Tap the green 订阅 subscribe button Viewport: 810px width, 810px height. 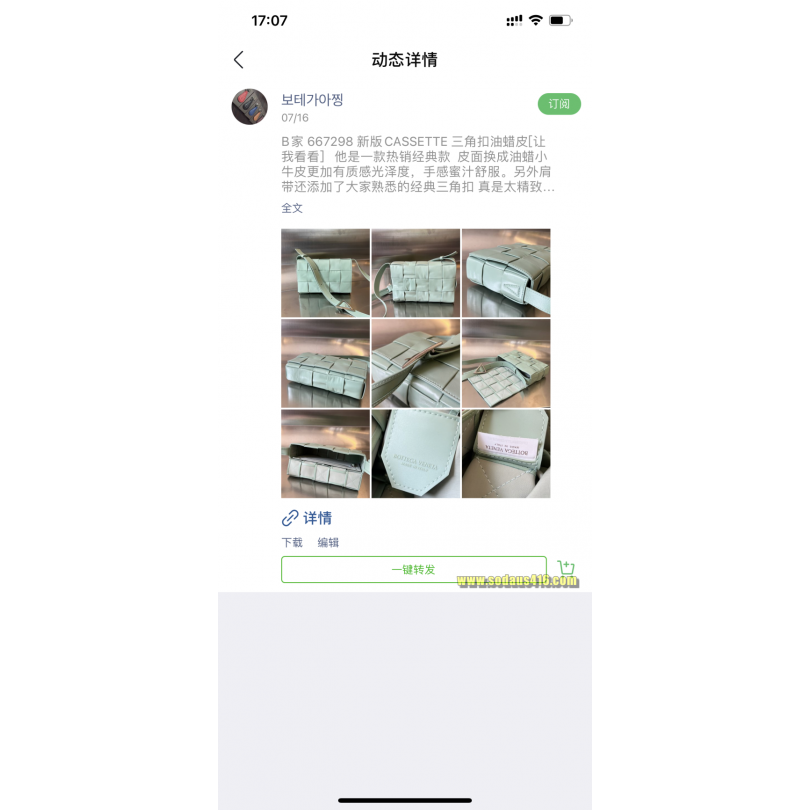coord(558,104)
